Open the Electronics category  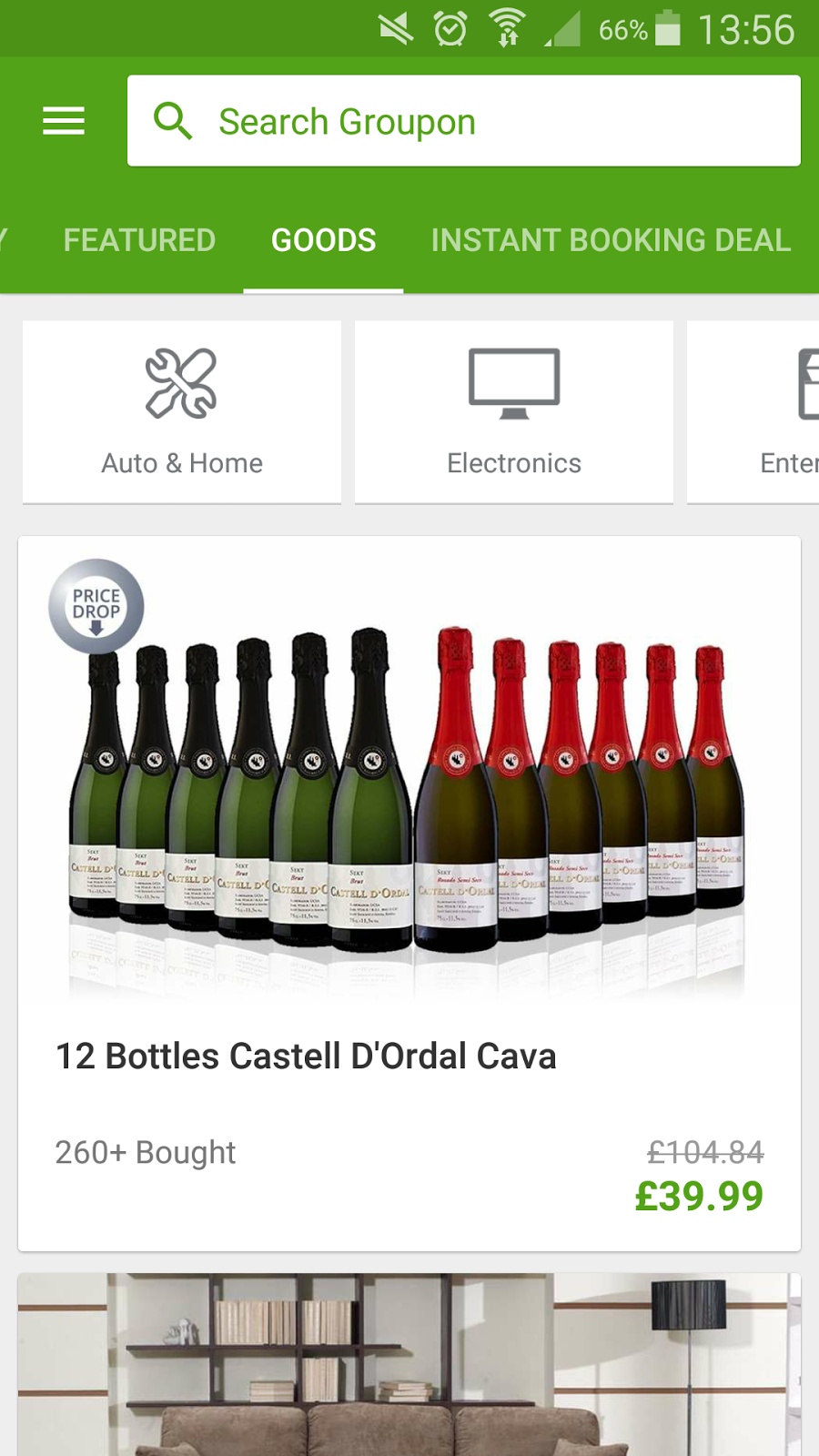514,411
